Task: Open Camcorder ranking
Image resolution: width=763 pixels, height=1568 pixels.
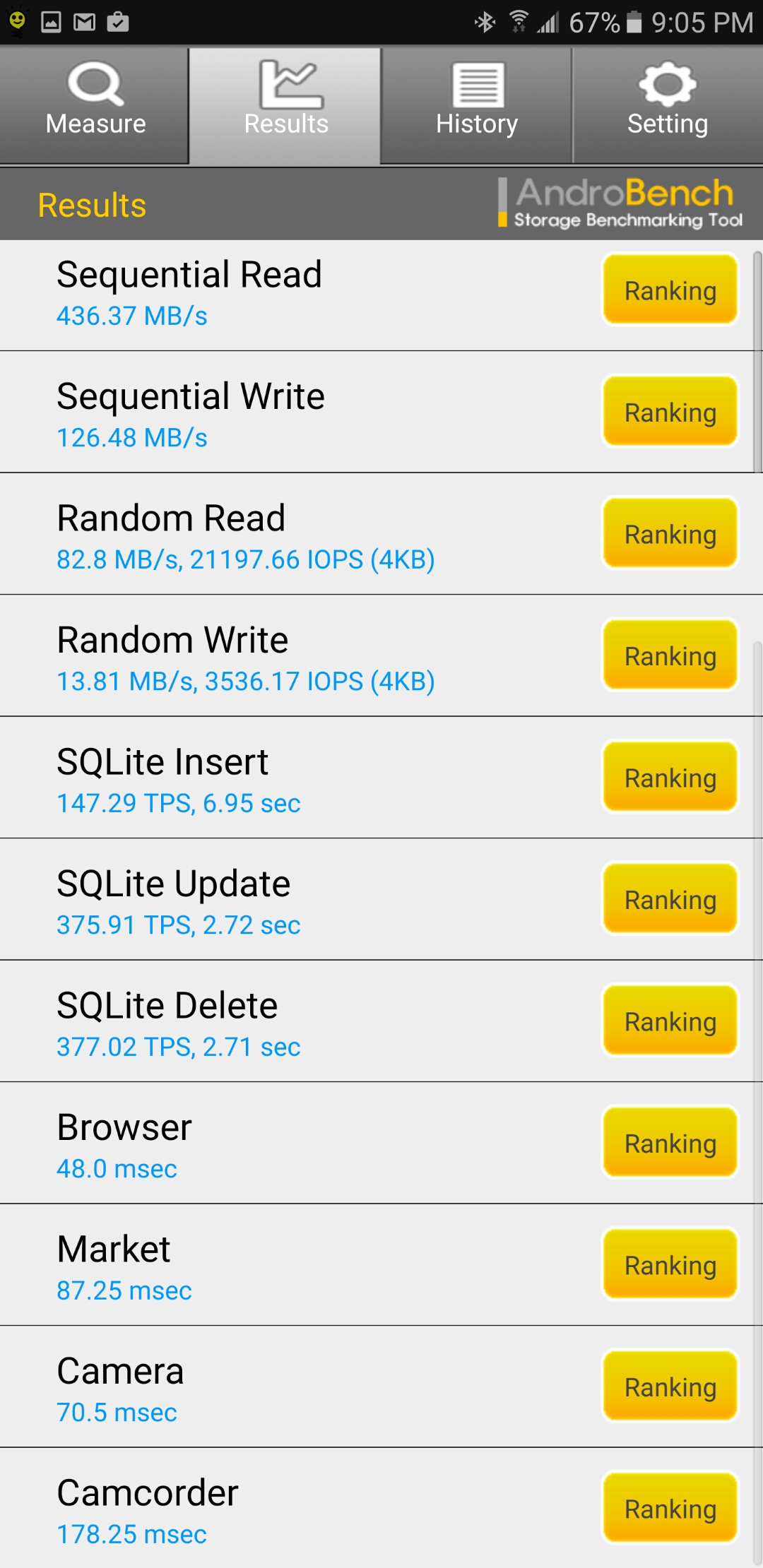Action: click(670, 1509)
